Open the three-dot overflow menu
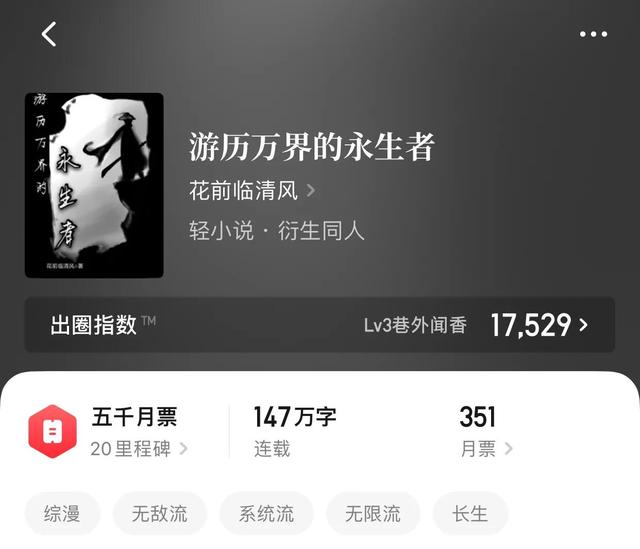 coord(593,34)
